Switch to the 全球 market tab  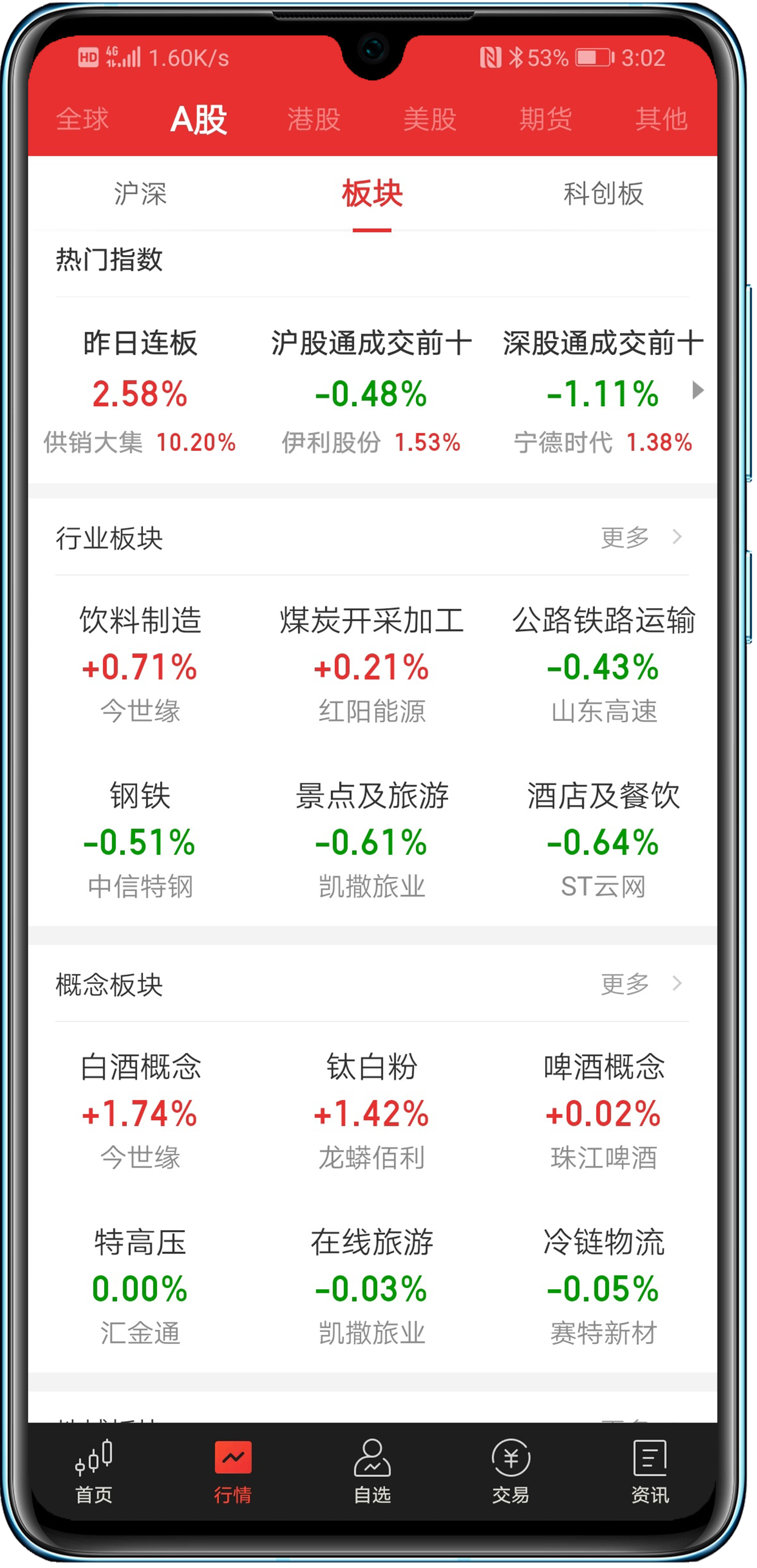pos(82,118)
